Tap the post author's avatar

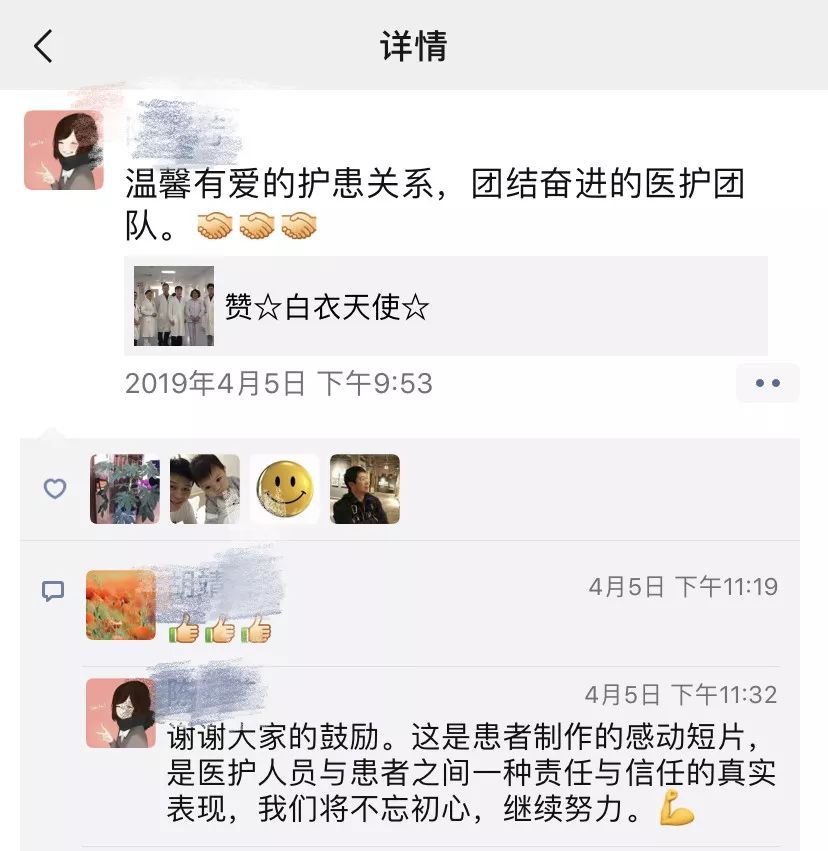63,150
